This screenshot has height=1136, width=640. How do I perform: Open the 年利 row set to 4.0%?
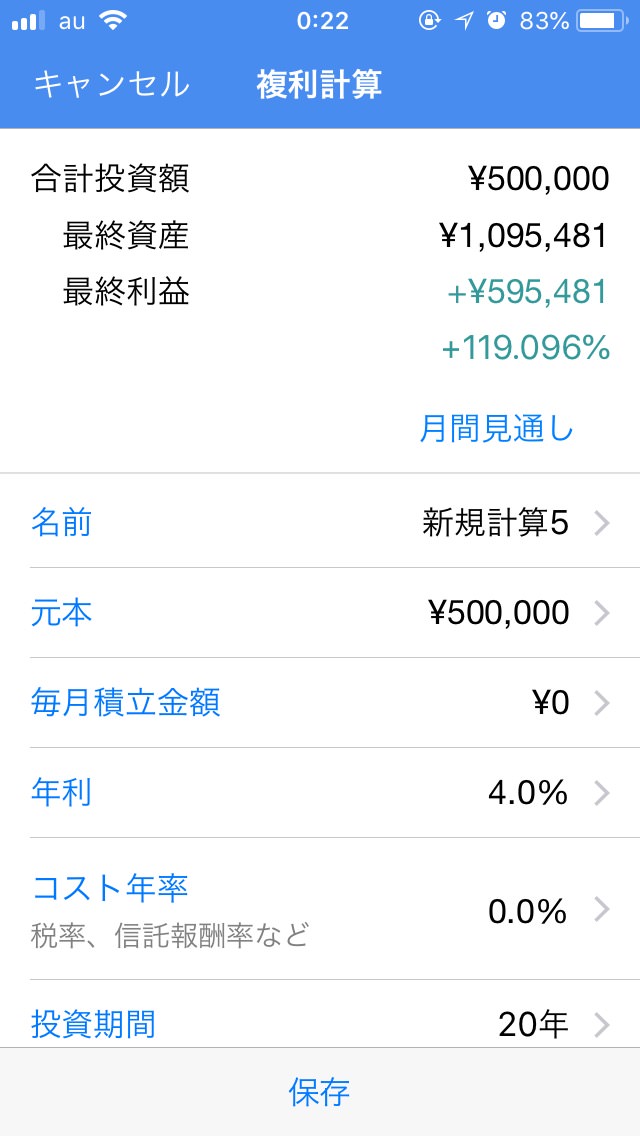pos(320,793)
